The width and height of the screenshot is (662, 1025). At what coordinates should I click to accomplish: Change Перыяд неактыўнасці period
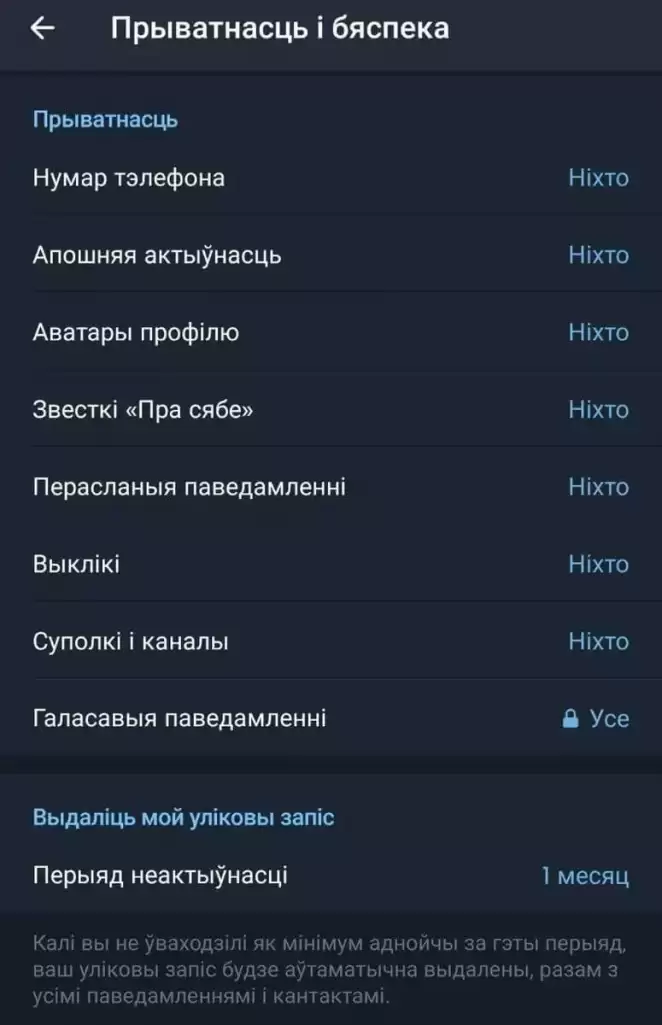(x=330, y=876)
